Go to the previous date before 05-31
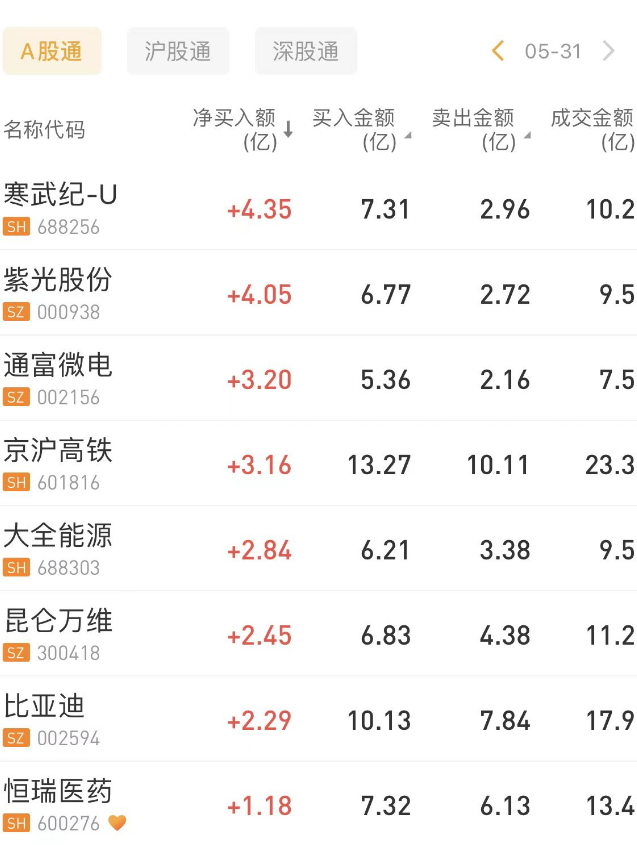637x845 pixels. click(x=498, y=51)
